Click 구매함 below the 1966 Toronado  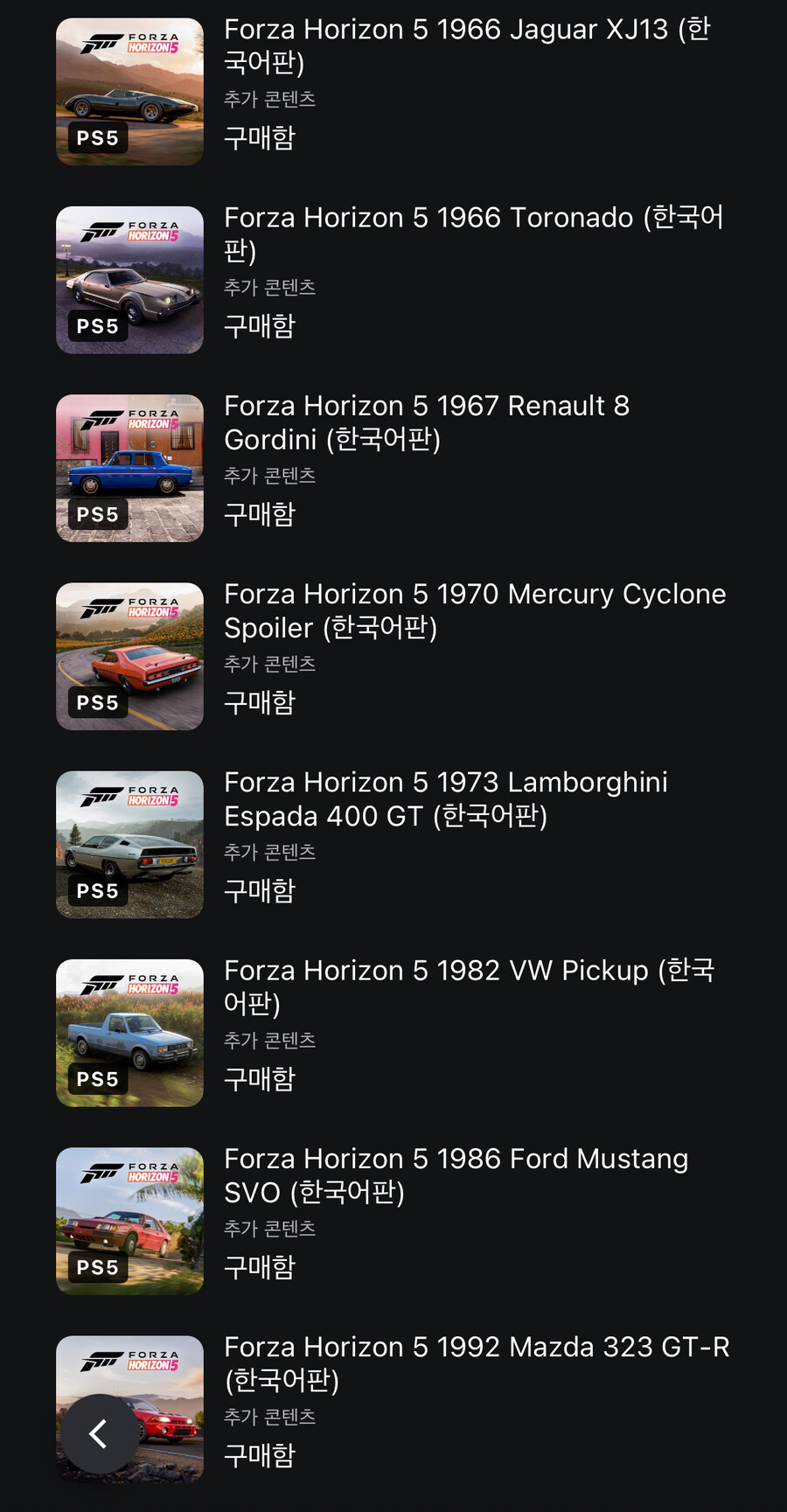tap(260, 324)
